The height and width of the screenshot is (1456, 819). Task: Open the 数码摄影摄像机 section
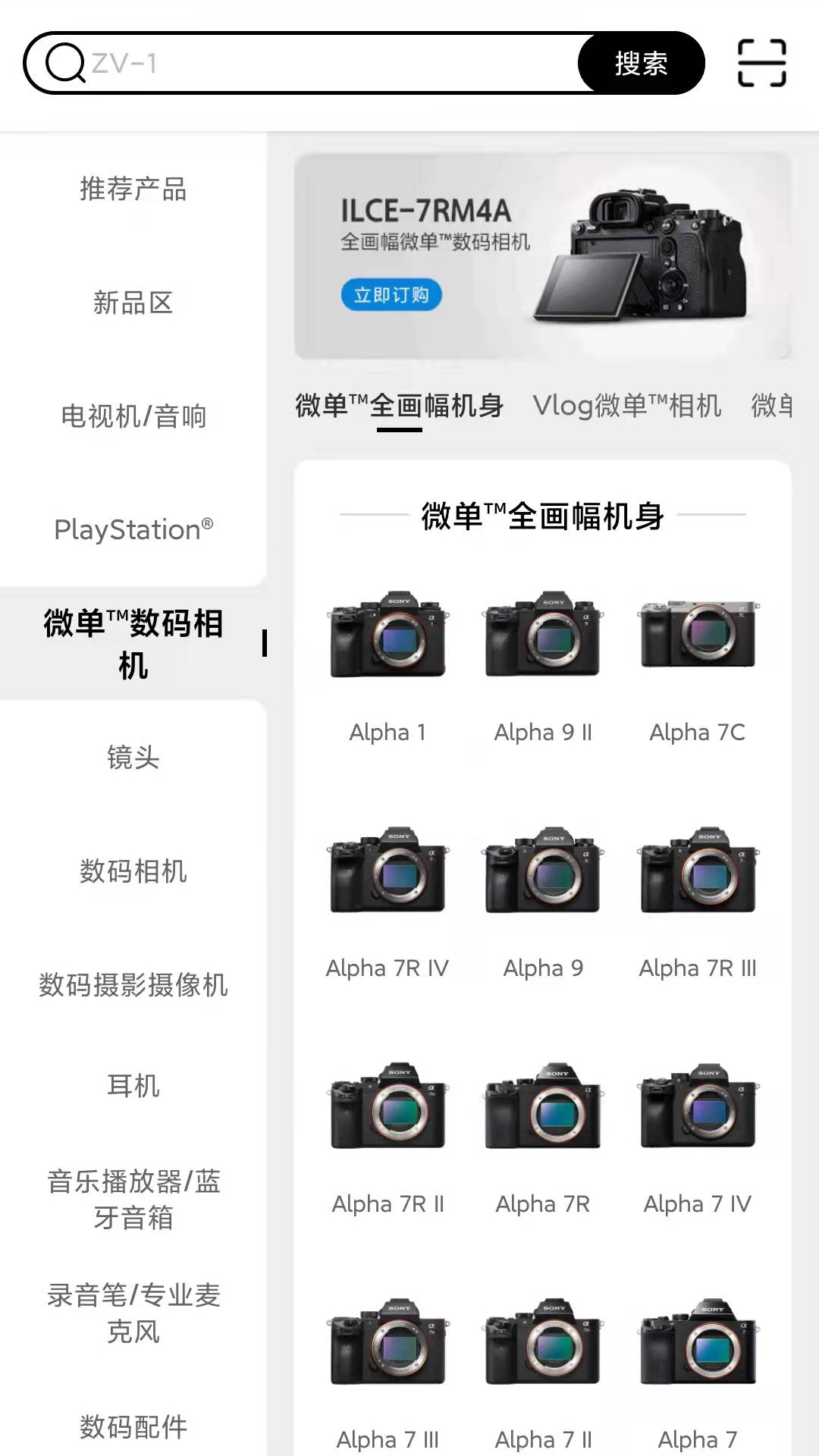click(x=134, y=986)
